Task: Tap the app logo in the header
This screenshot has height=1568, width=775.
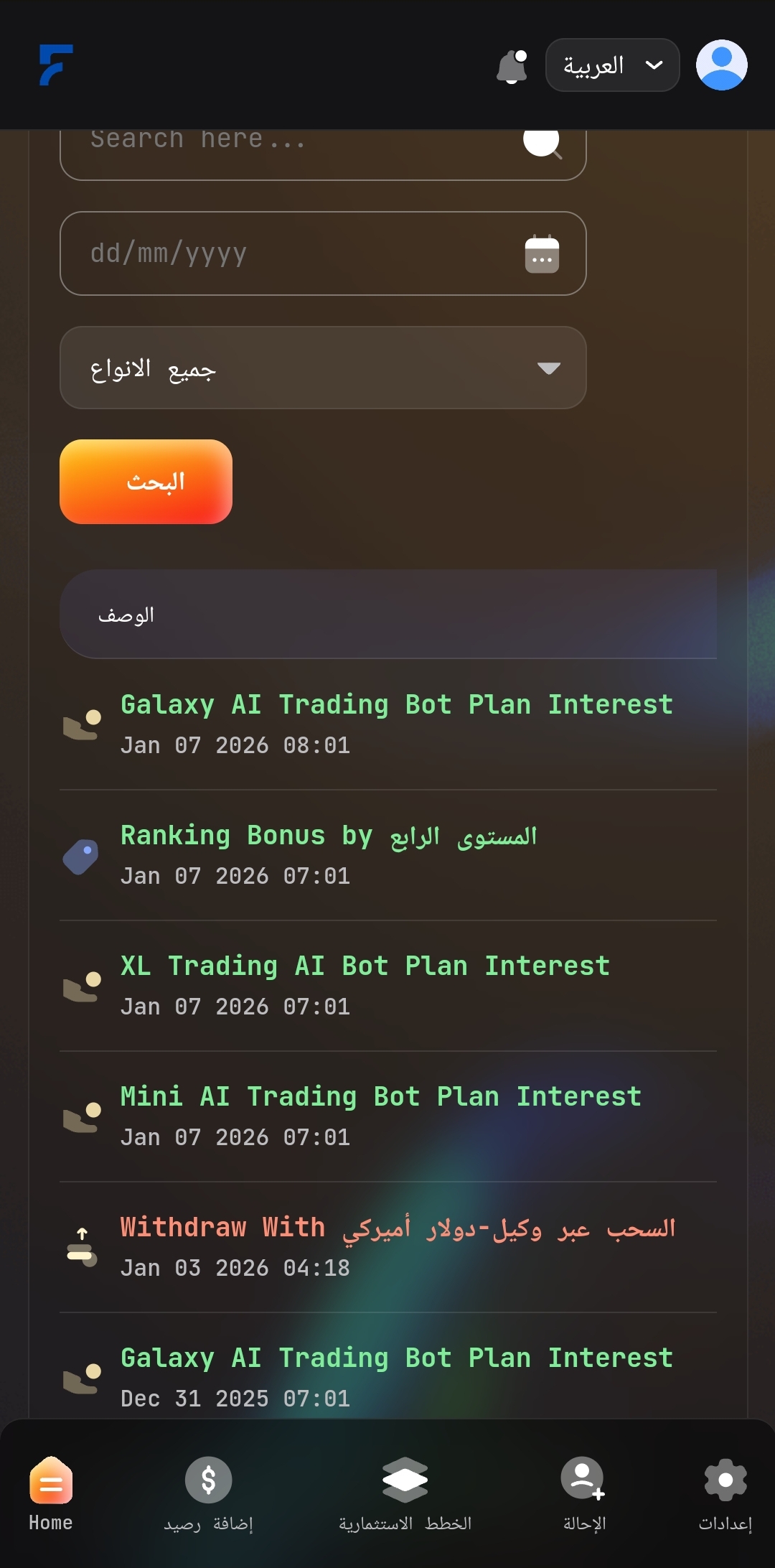Action: tap(56, 65)
